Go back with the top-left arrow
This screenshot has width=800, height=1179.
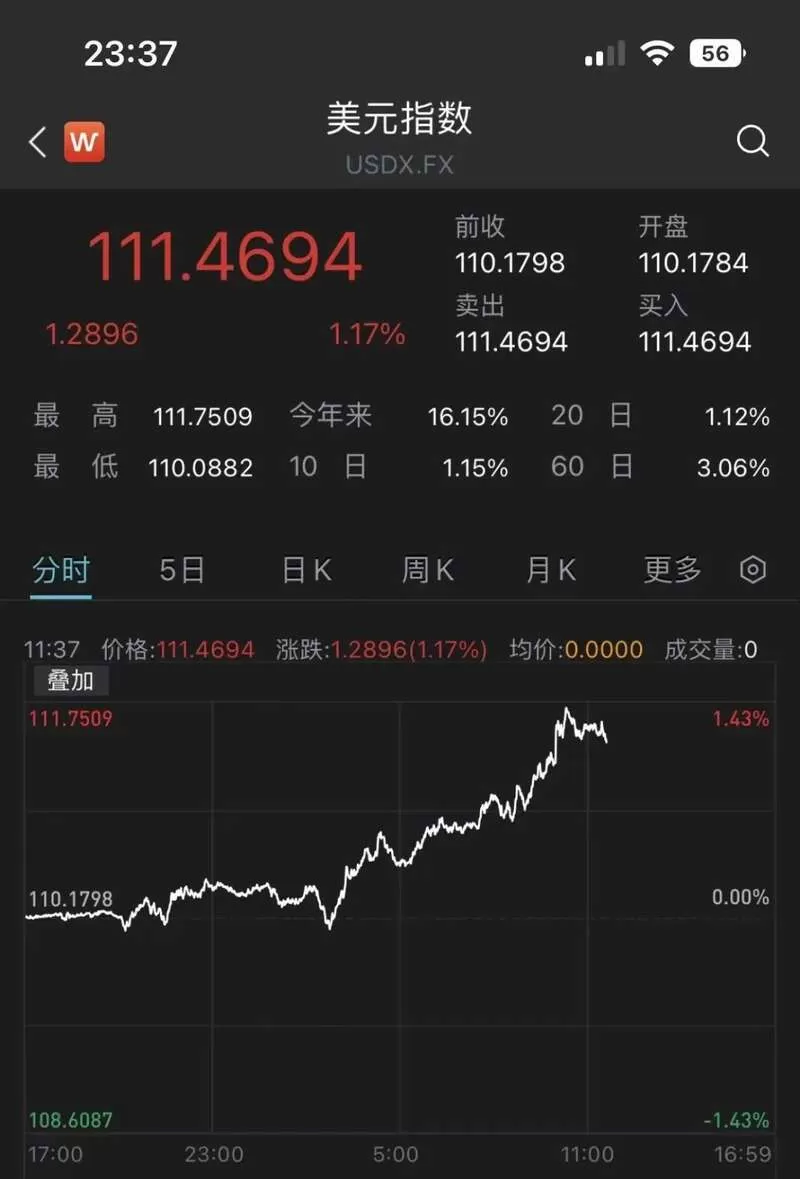pyautogui.click(x=38, y=141)
